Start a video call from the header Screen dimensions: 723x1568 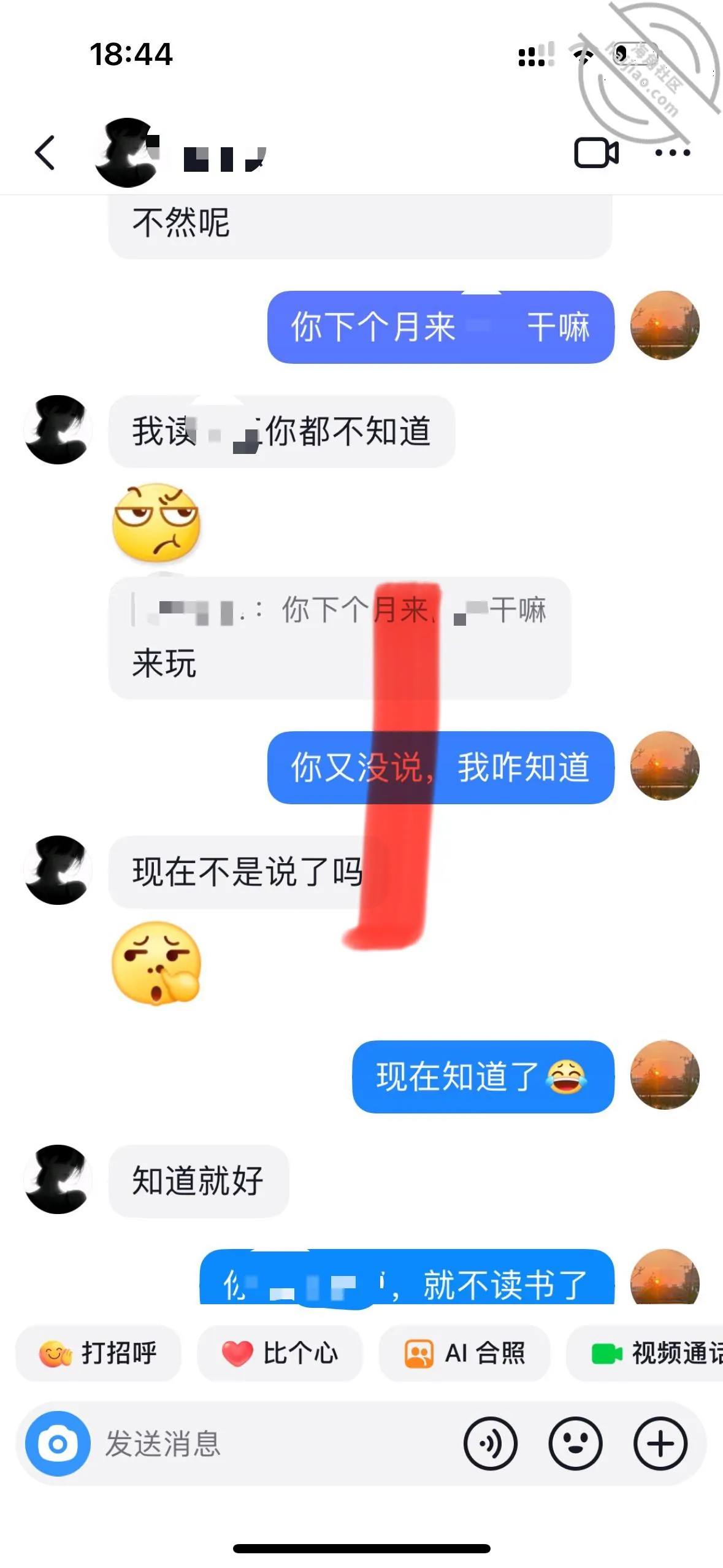pos(596,153)
